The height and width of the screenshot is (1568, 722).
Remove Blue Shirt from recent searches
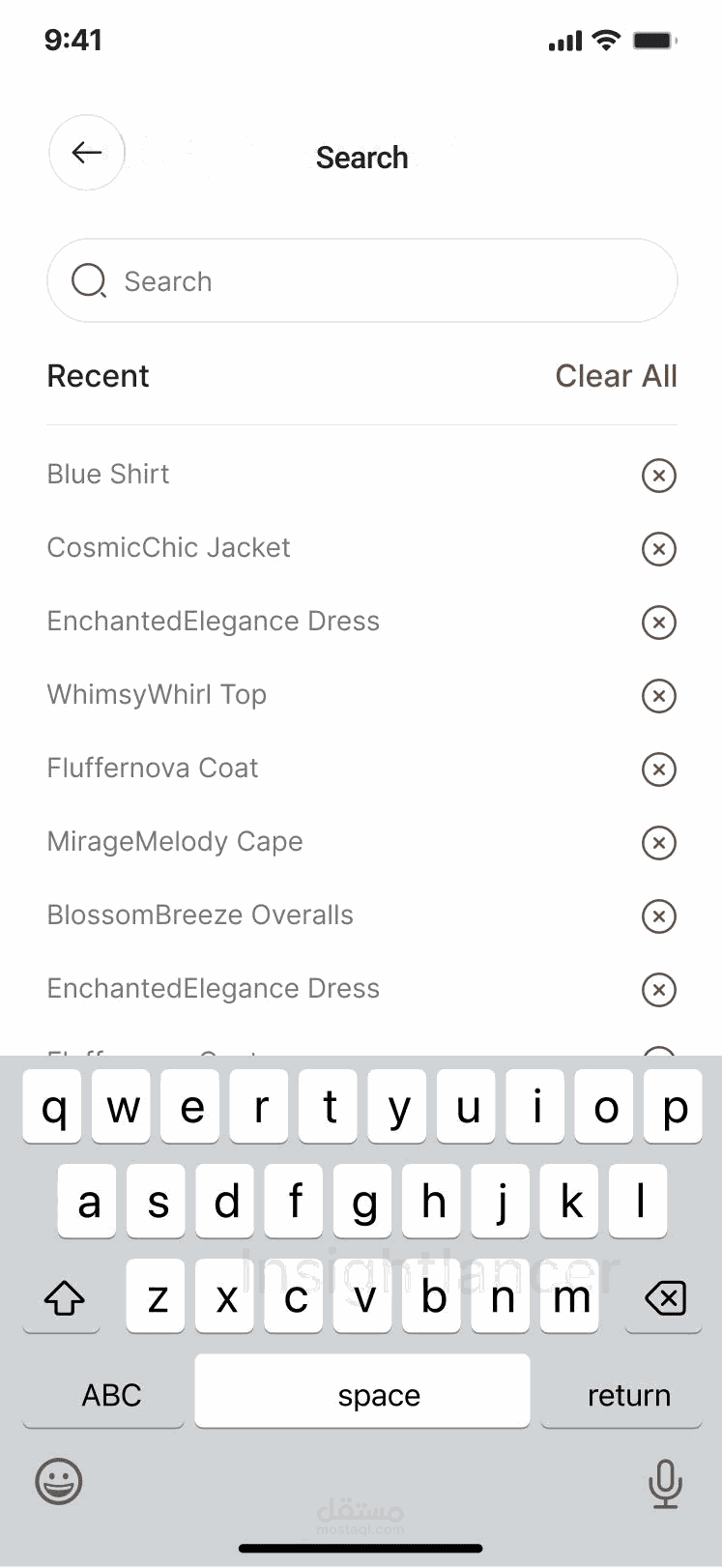(658, 476)
